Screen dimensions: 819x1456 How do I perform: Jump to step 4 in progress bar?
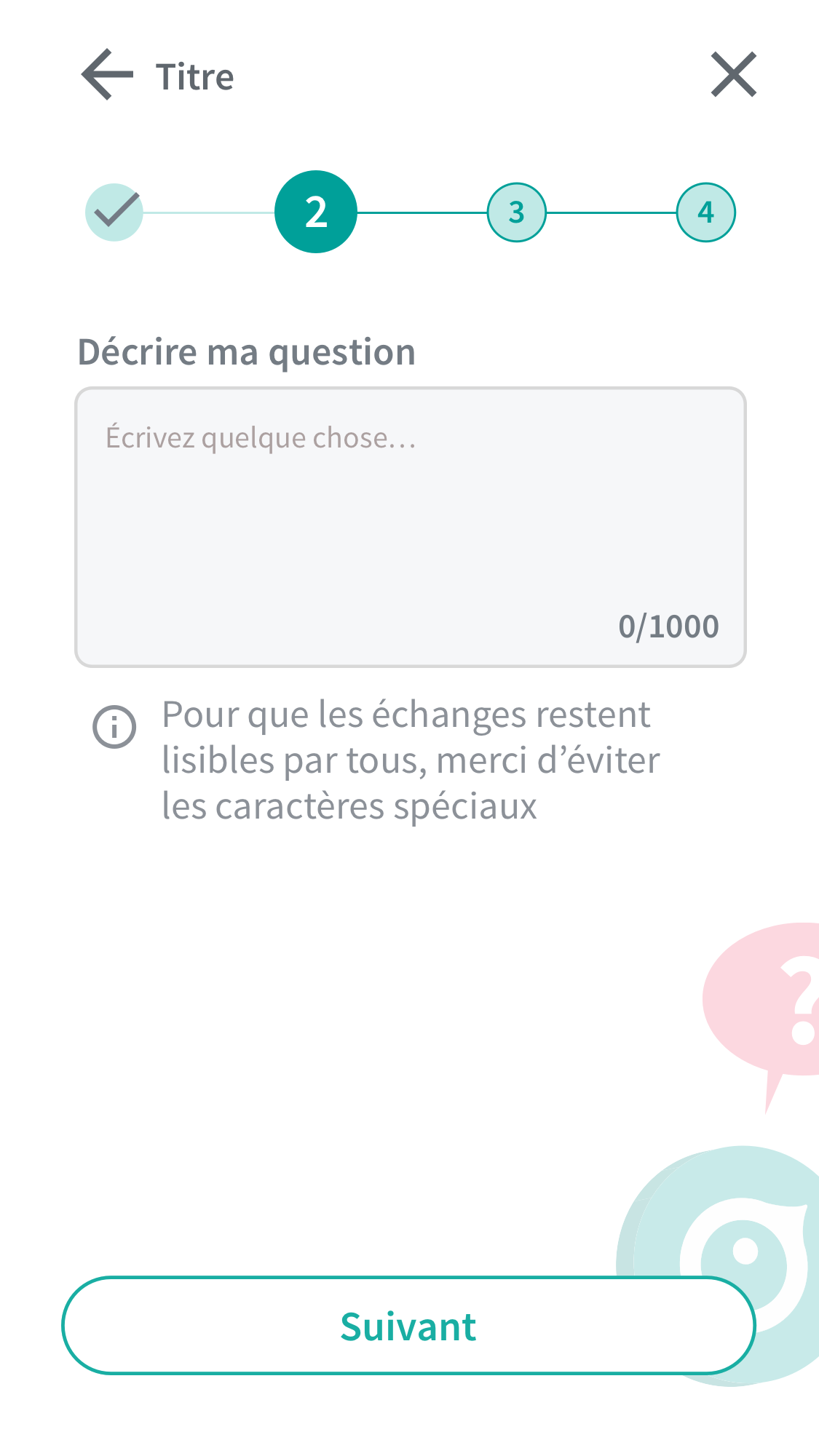click(706, 212)
